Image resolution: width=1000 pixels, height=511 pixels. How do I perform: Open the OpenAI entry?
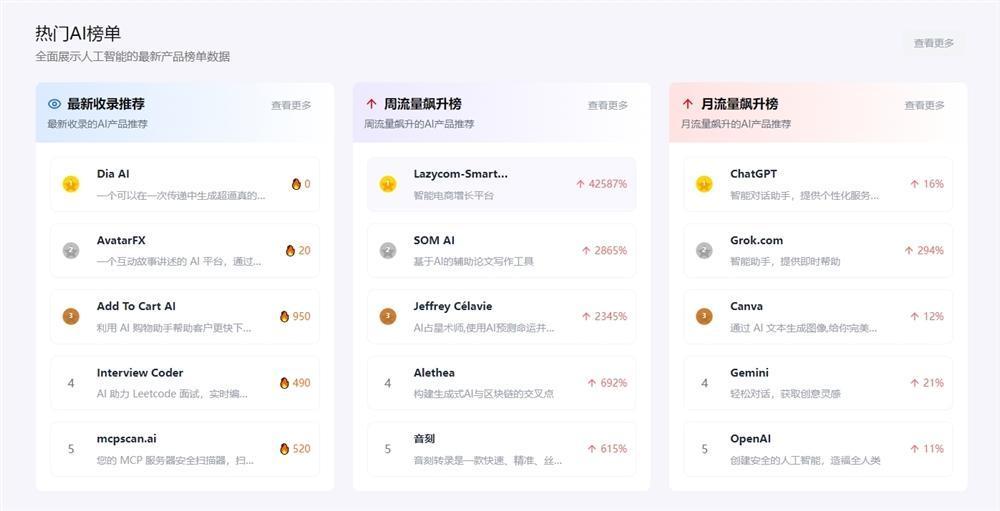(x=817, y=448)
